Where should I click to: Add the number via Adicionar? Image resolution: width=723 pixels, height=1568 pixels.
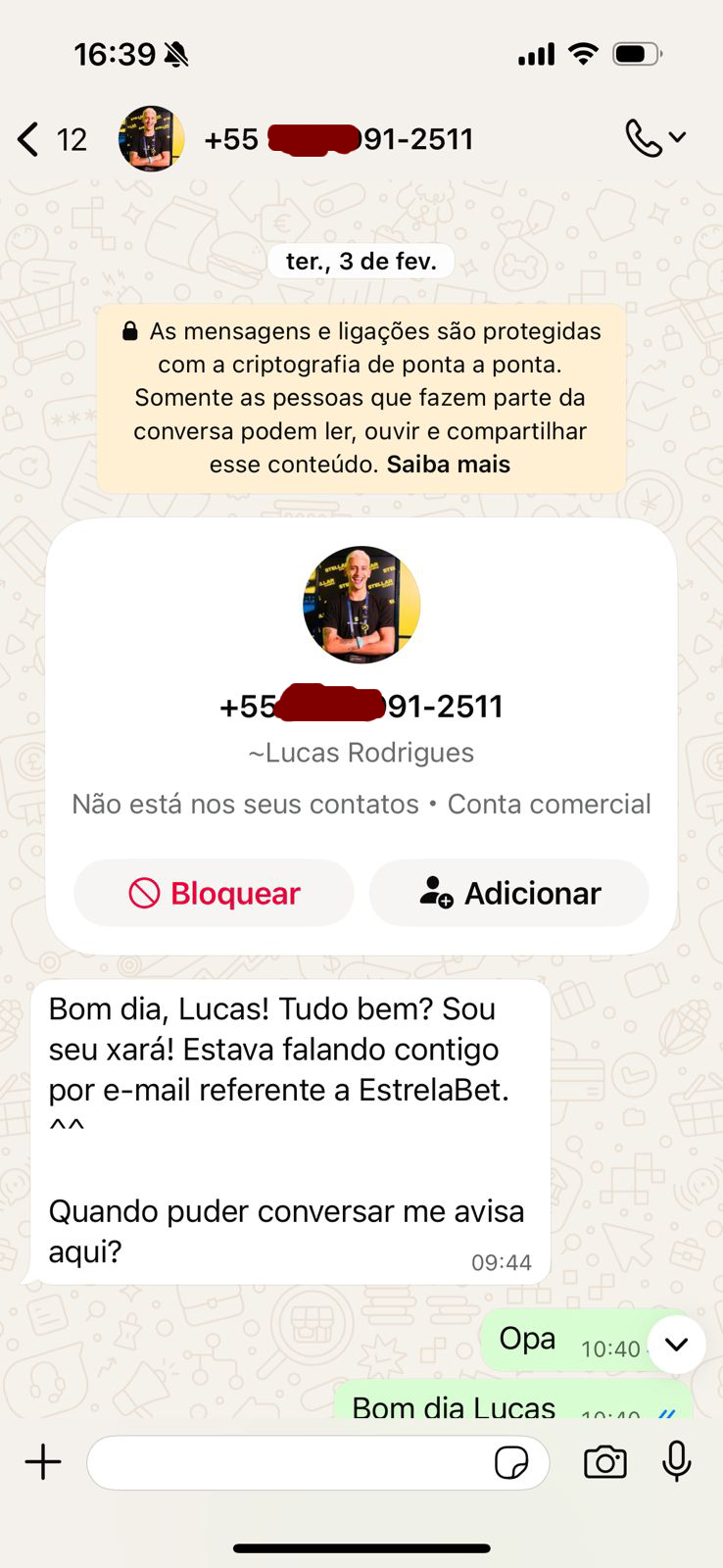point(508,893)
